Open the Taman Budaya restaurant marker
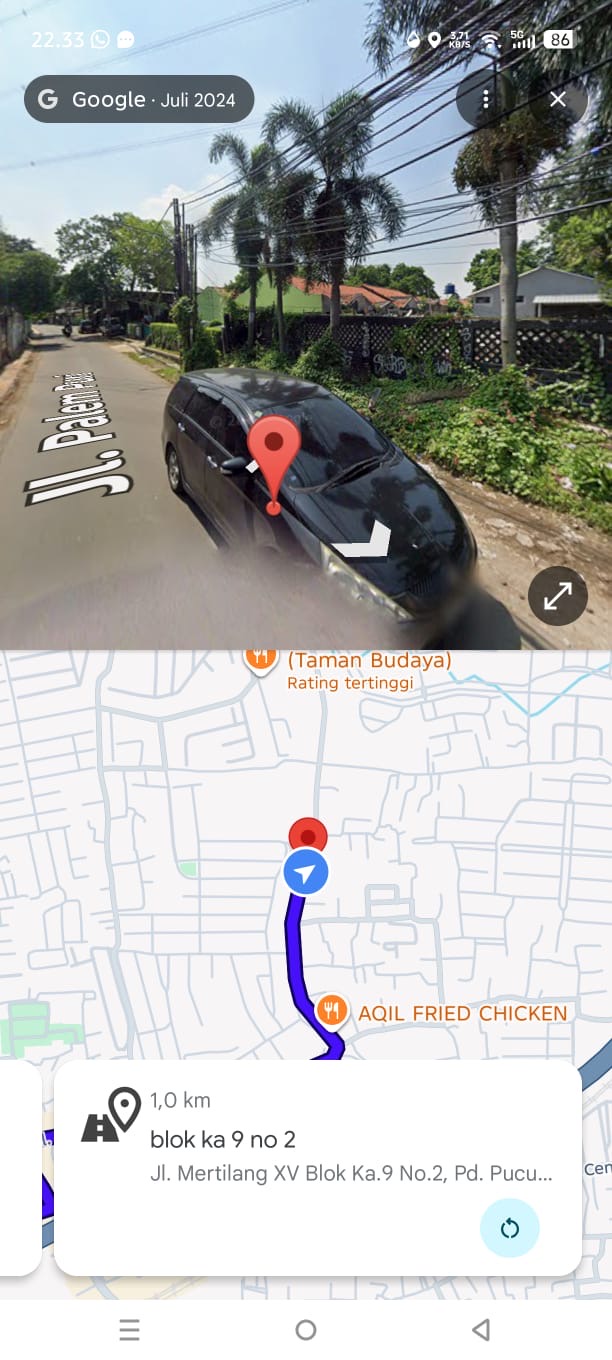 coord(260,659)
